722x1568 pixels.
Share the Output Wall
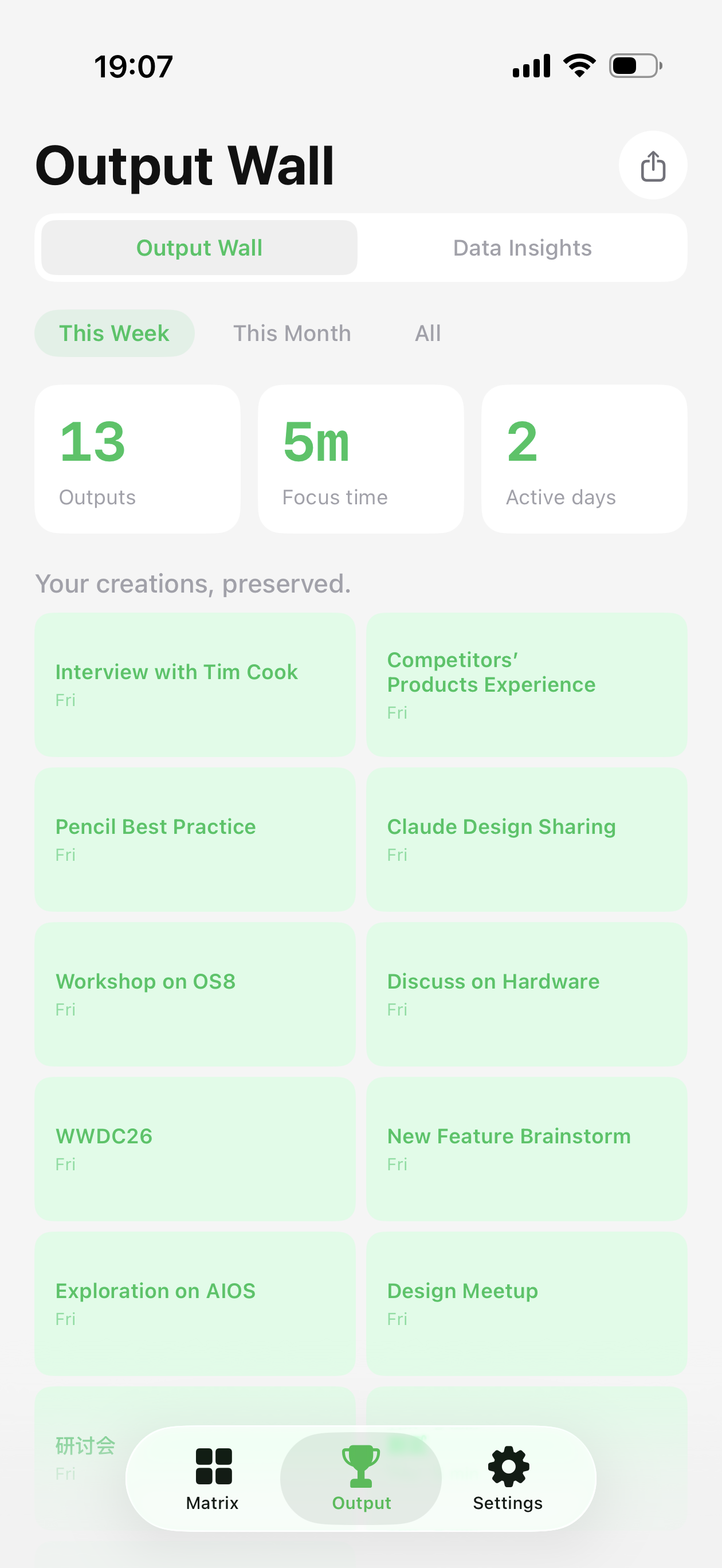653,166
